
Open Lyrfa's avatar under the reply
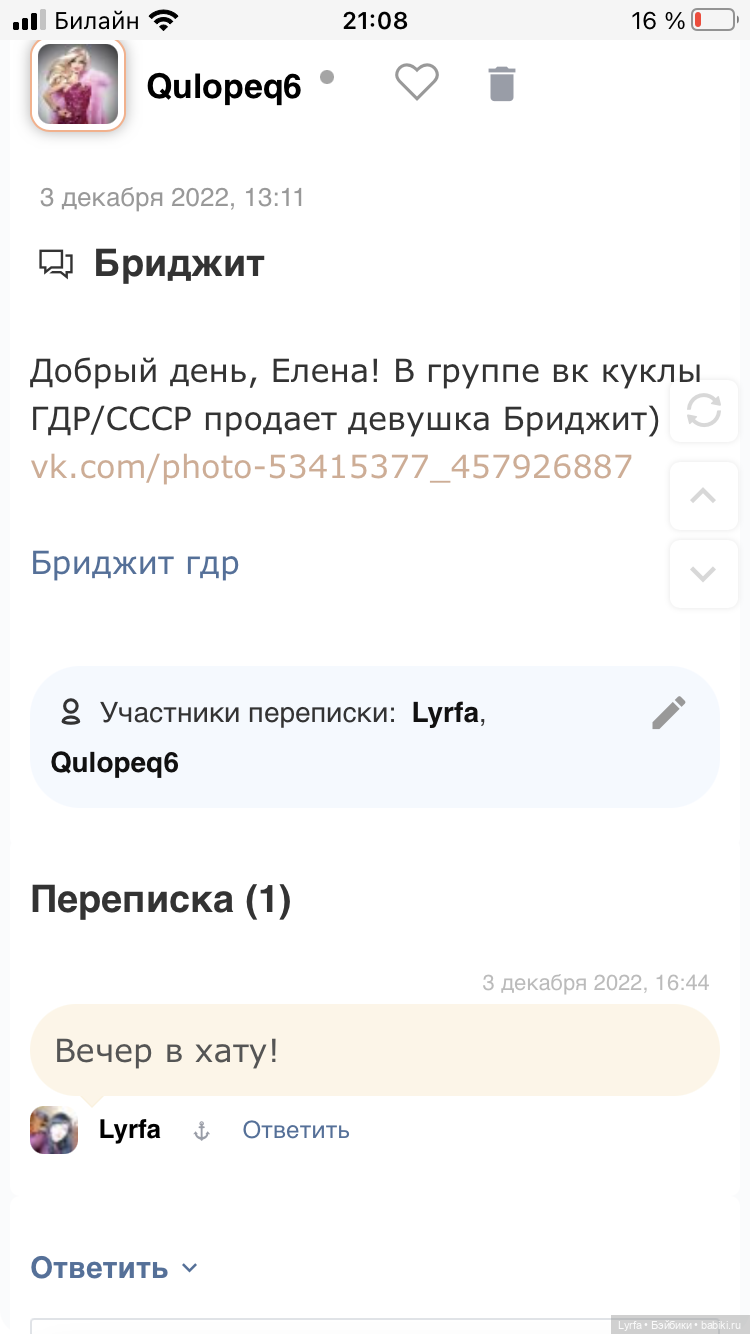(54, 1130)
